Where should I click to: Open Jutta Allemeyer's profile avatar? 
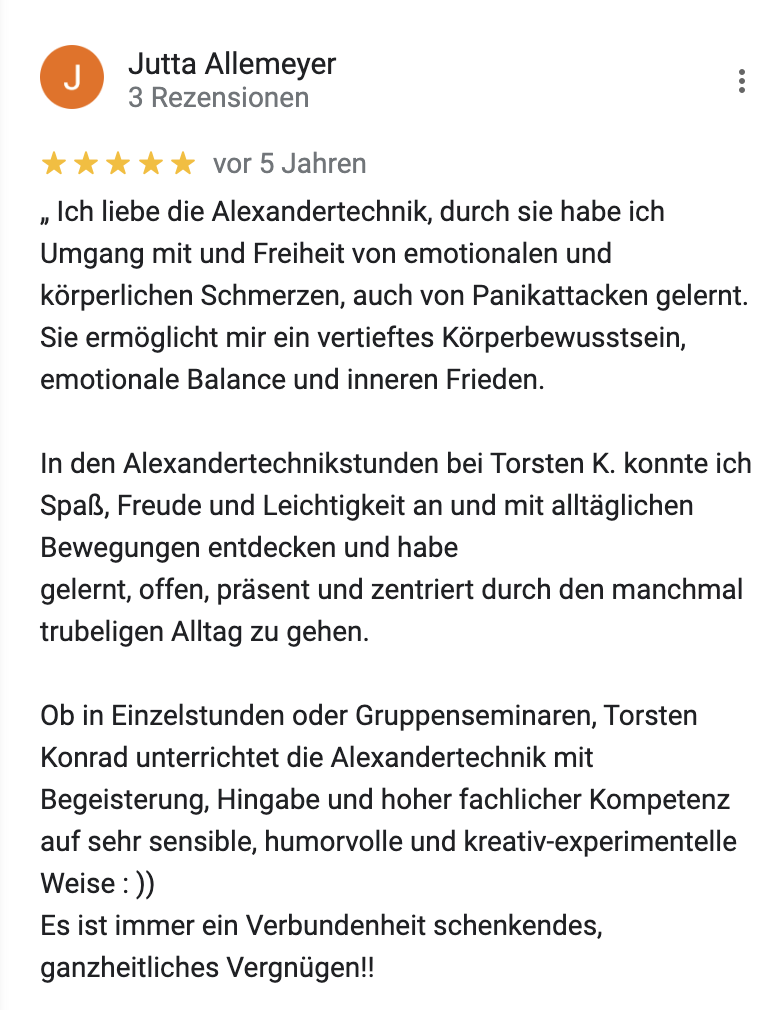tap(71, 79)
